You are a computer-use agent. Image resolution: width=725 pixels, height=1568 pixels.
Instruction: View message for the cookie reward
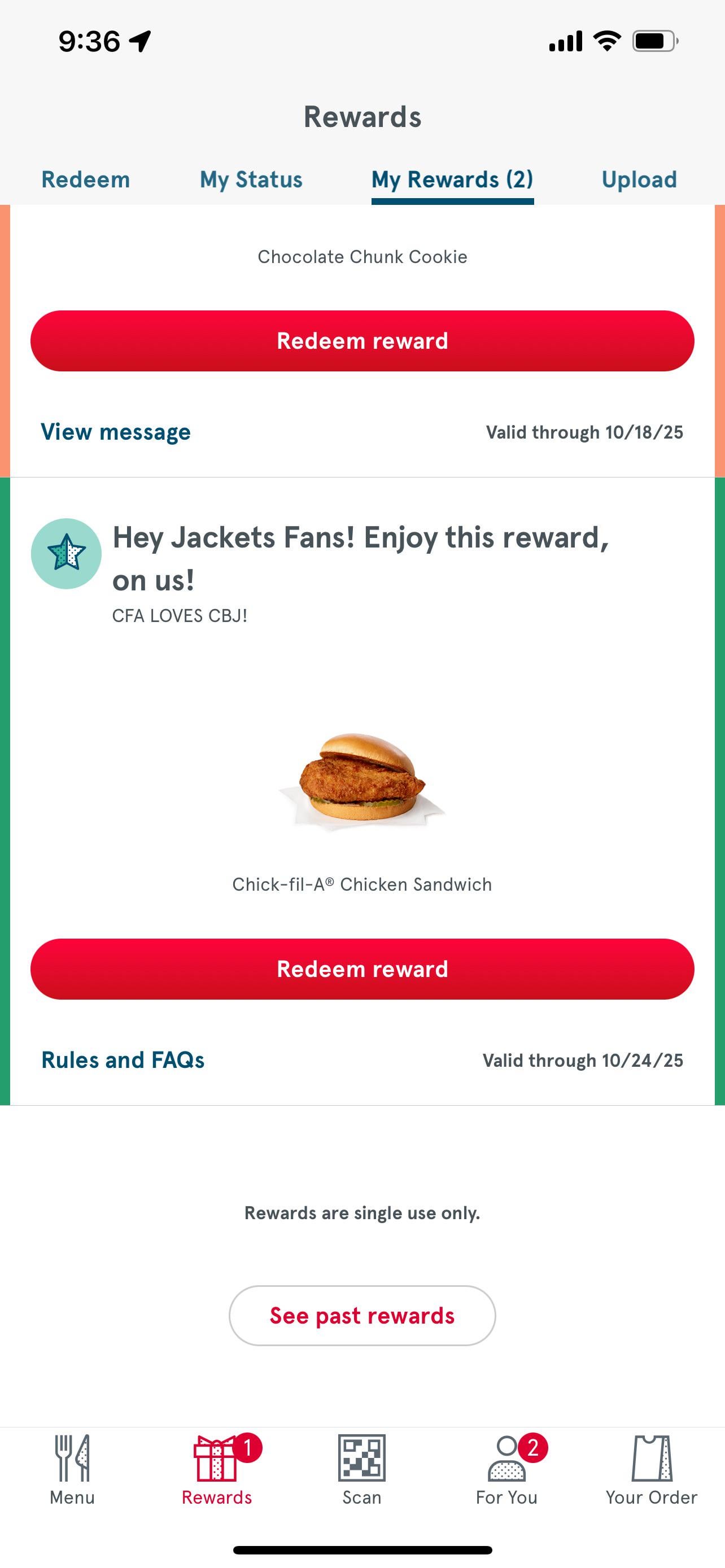pyautogui.click(x=116, y=432)
